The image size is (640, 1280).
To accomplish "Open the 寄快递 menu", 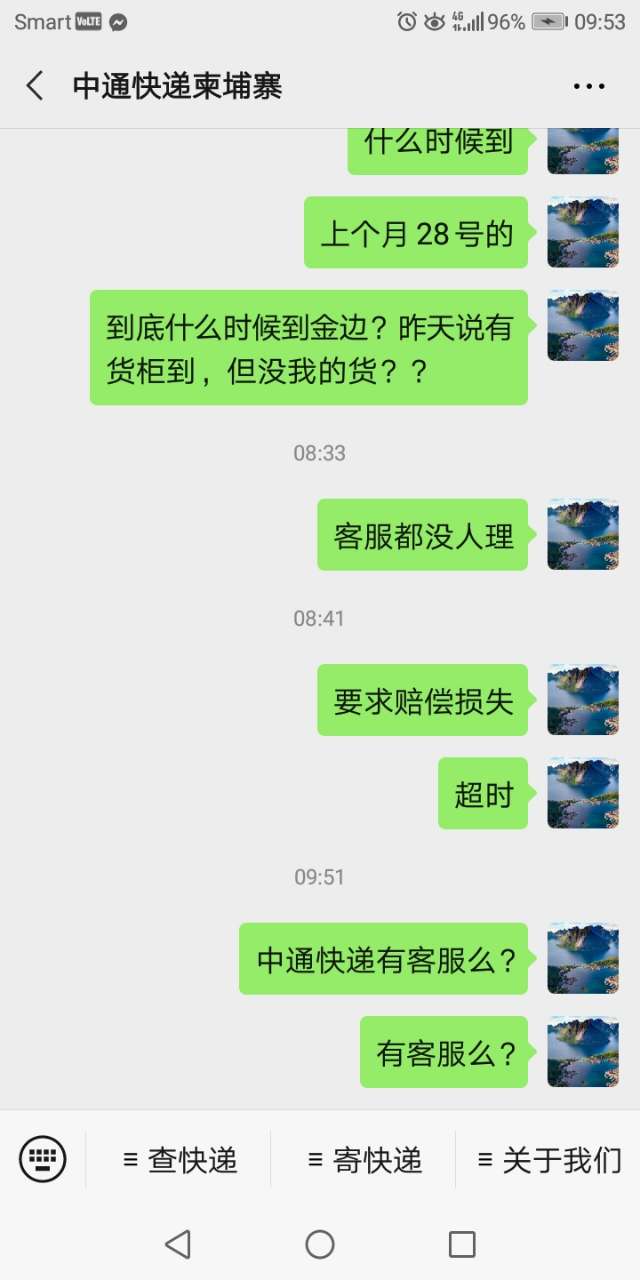I will (364, 1160).
